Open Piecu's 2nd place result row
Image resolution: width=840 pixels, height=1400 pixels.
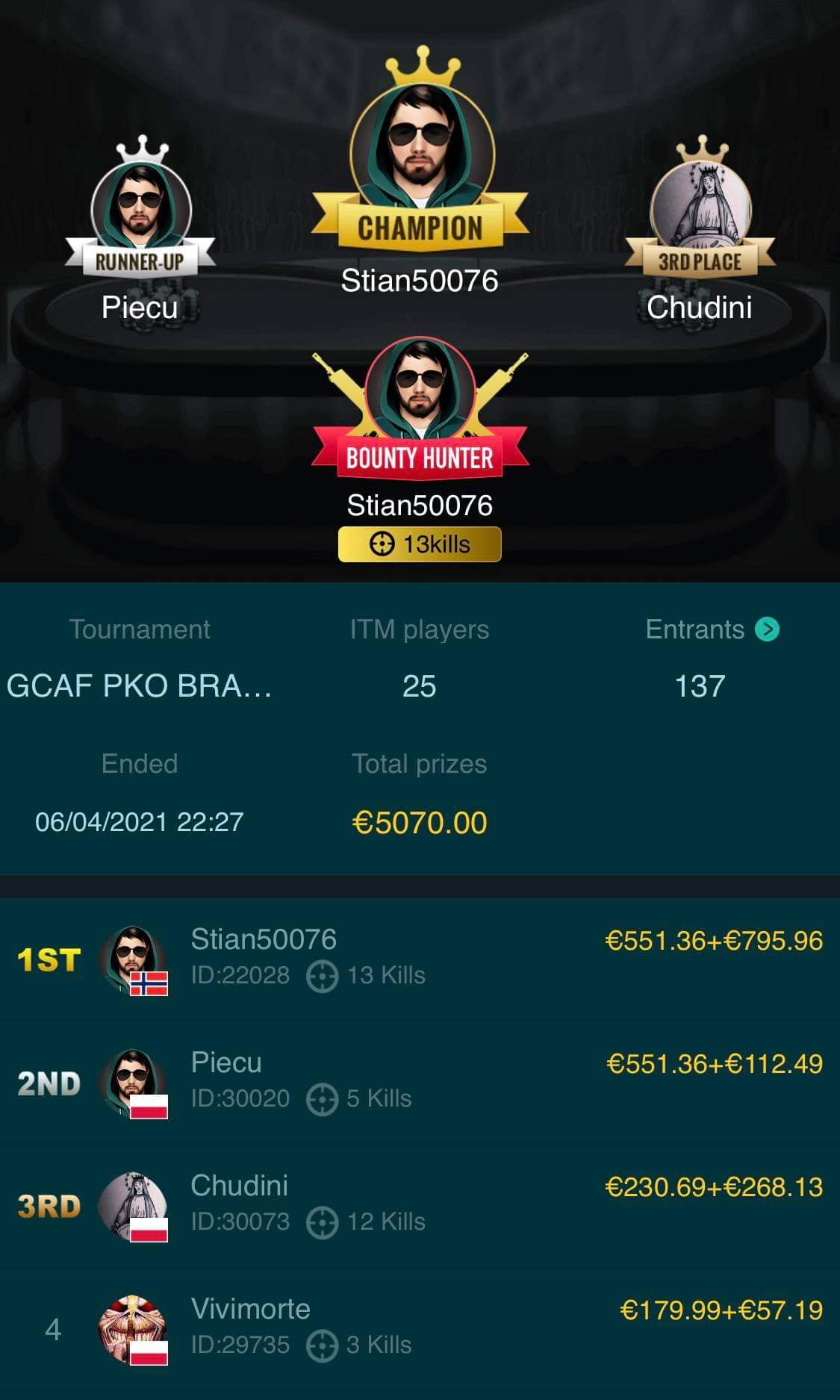(420, 1082)
